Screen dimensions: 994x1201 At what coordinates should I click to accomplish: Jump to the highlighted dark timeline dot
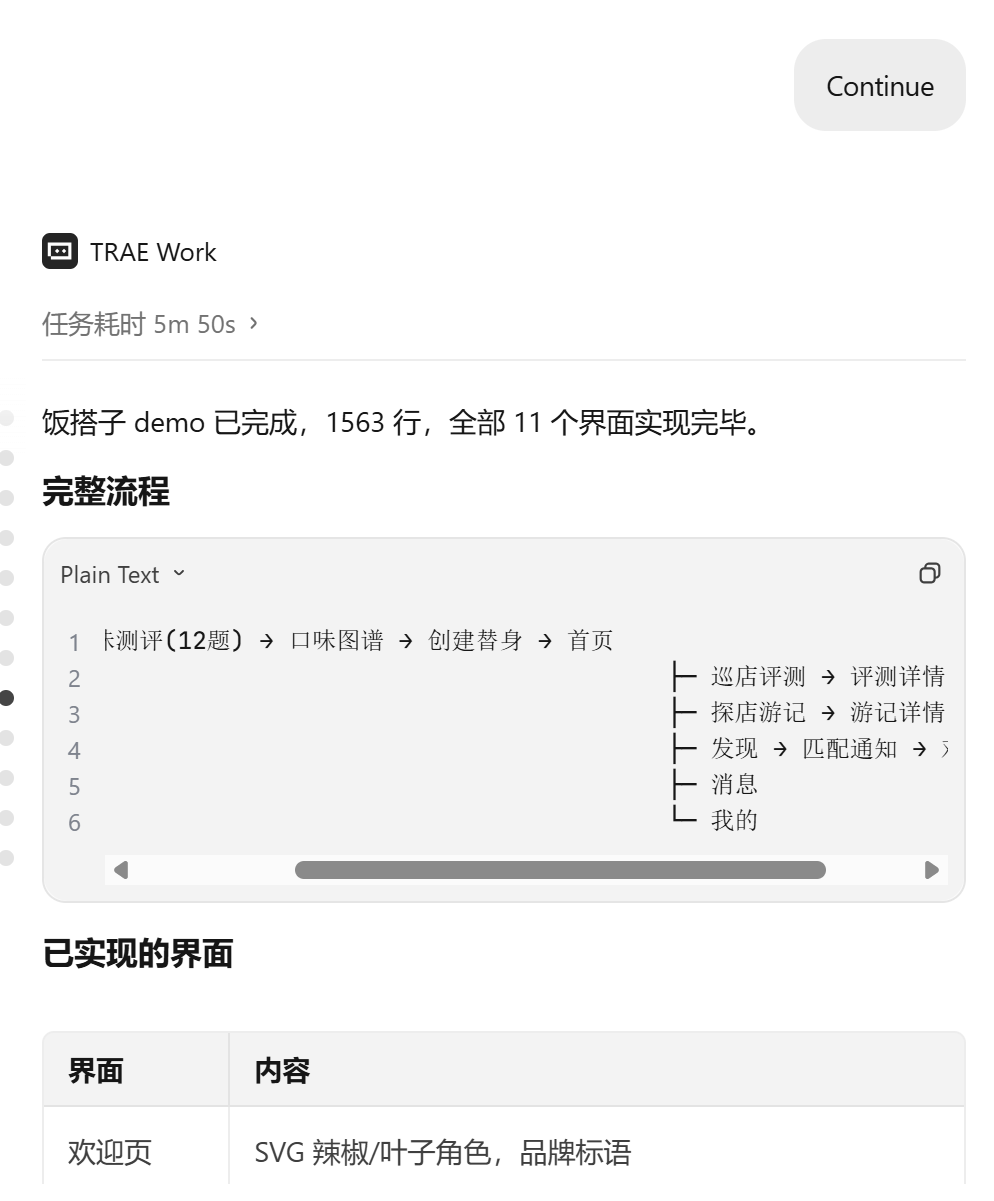point(6,698)
